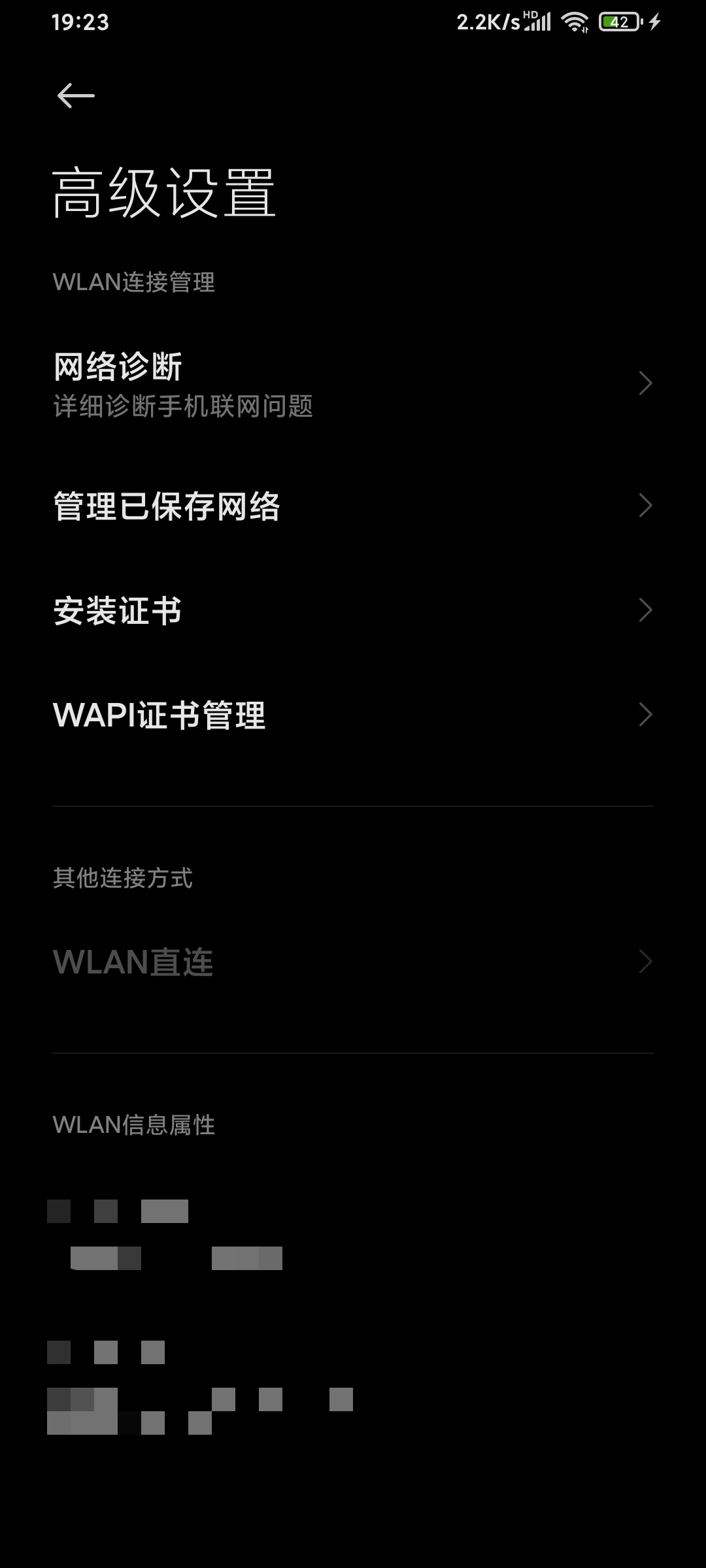706x1568 pixels.
Task: Open 网络诊断 network diagnostics
Action: pos(353,384)
